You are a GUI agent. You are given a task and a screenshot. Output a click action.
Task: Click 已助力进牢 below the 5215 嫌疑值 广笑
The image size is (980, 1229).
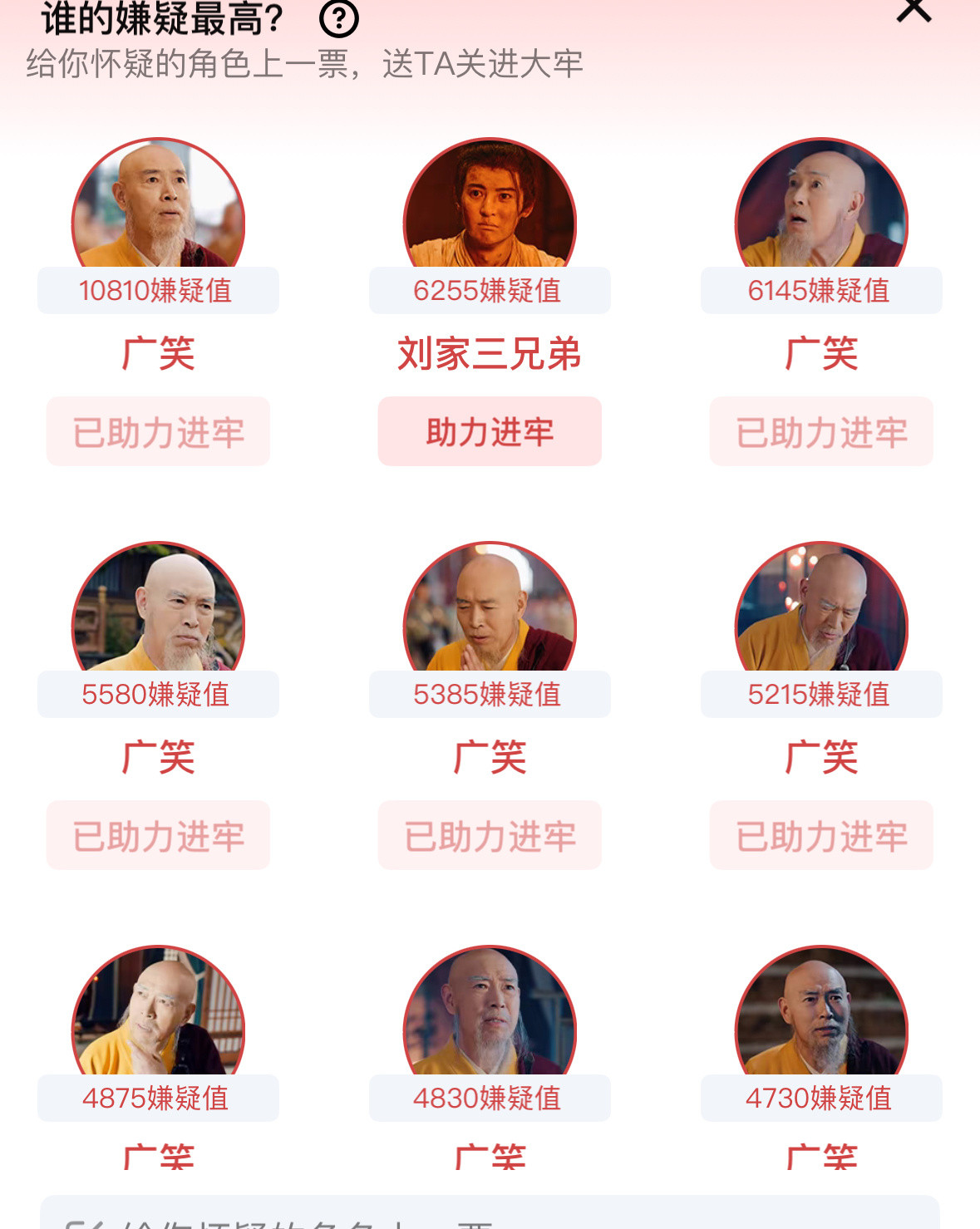point(820,835)
